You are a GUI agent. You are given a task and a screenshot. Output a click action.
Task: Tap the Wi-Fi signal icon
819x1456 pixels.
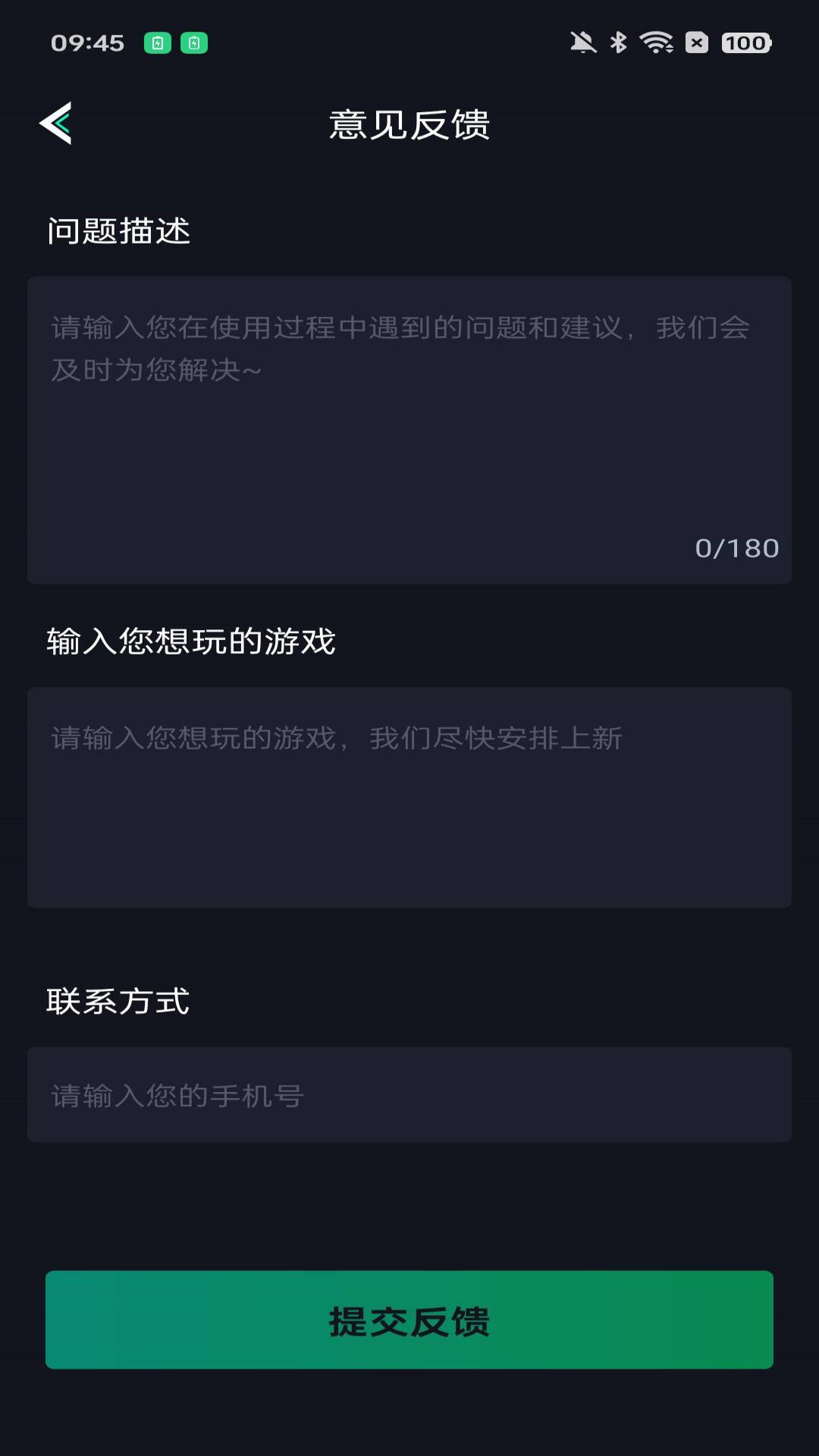point(658,44)
